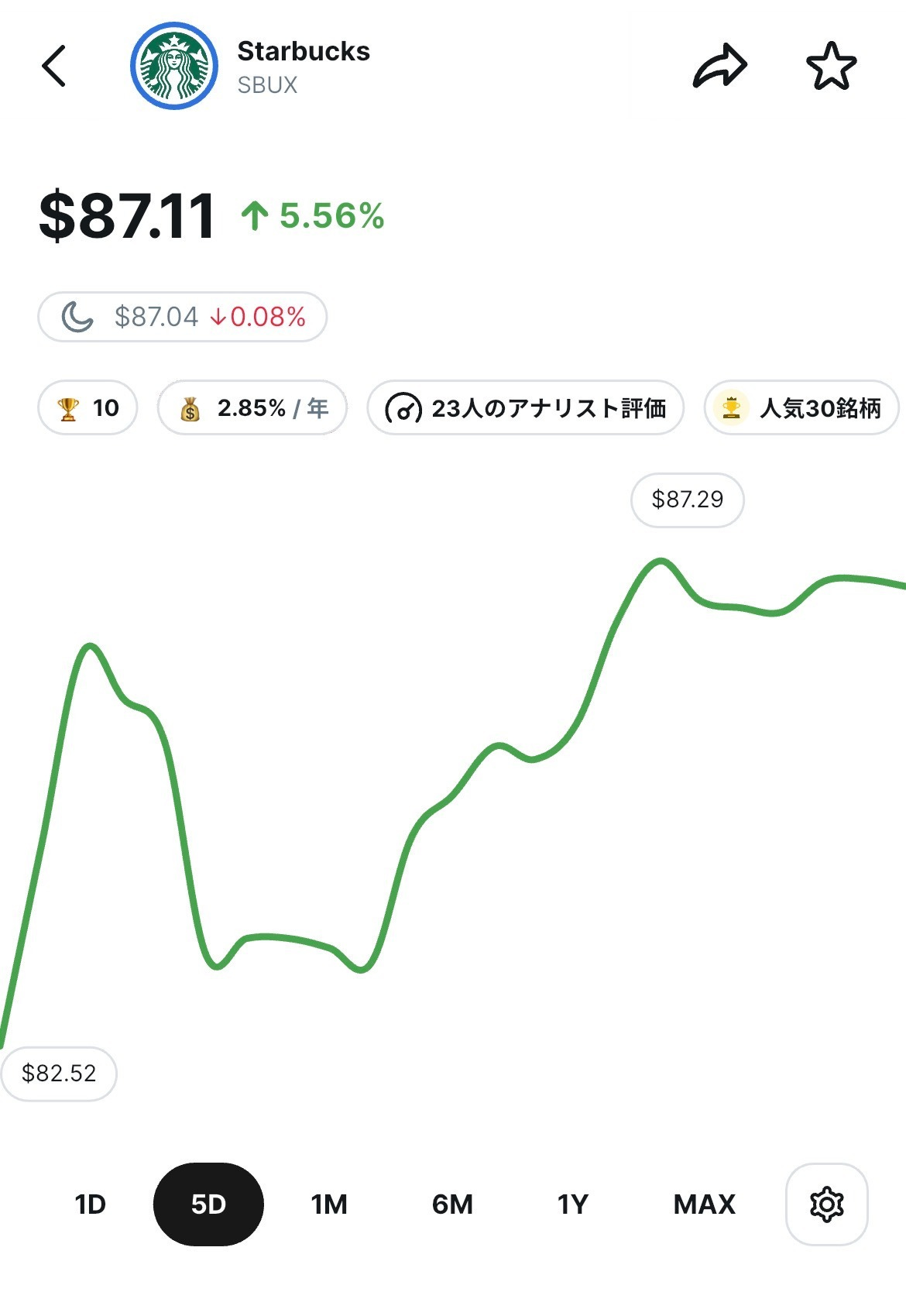
Task: Click the gauge icon on analyst rating badge
Action: [x=403, y=407]
